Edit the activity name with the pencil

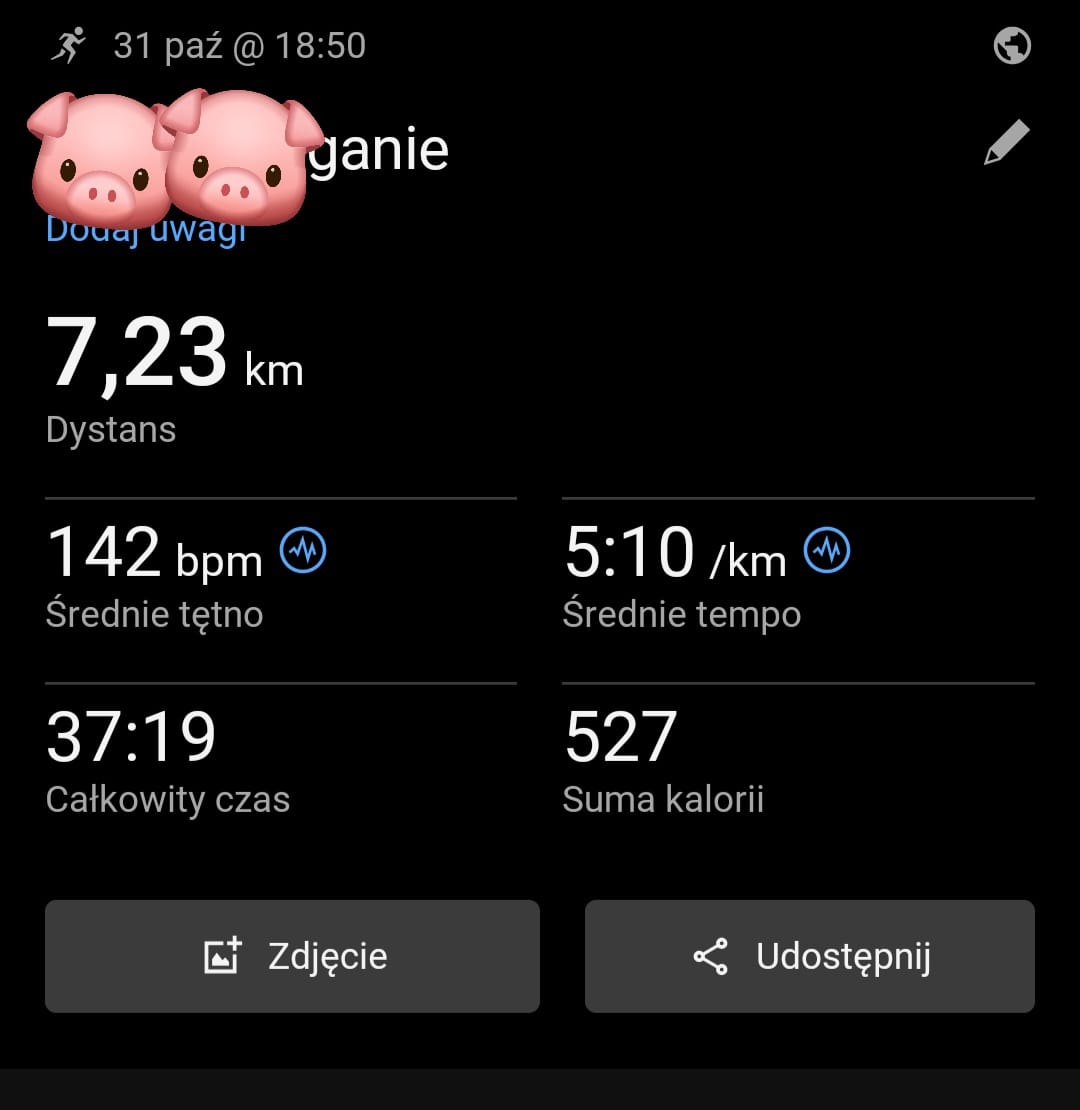[x=1006, y=142]
